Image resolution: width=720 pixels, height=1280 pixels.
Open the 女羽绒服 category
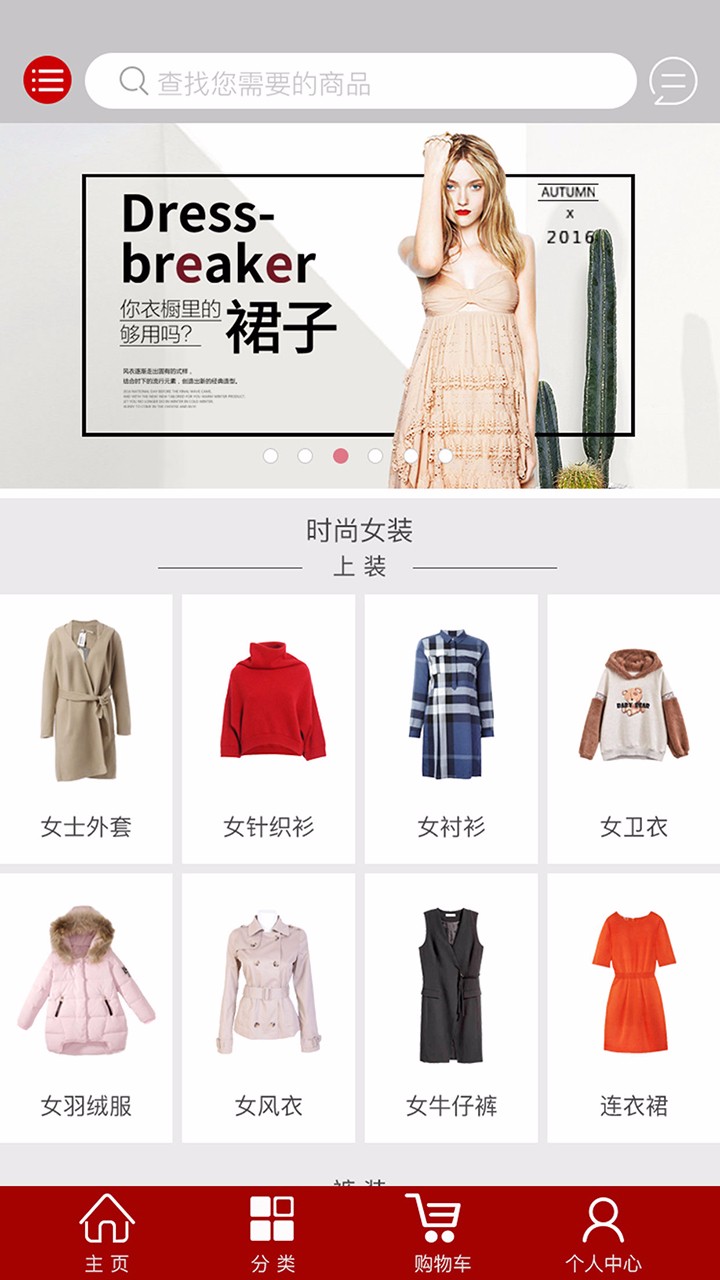click(86, 1008)
